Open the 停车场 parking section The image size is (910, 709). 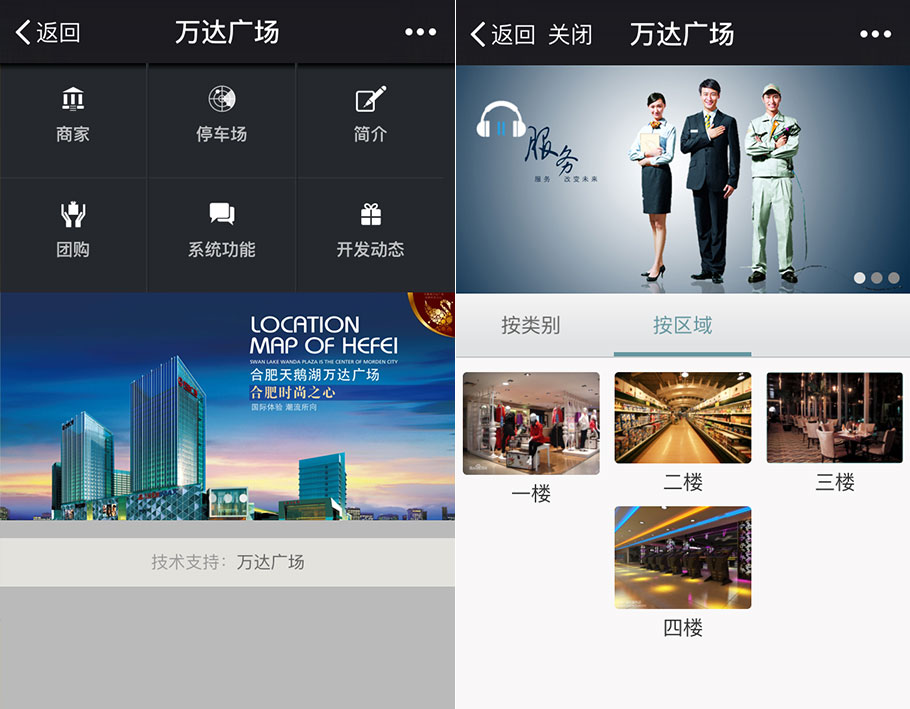click(x=221, y=116)
